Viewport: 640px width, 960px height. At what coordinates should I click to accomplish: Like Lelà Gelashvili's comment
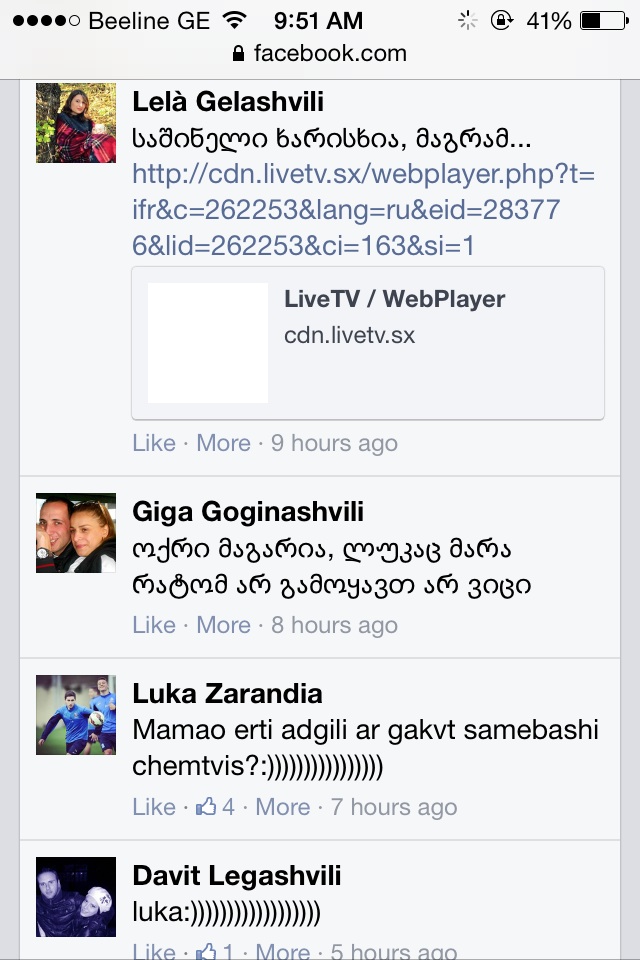tap(153, 443)
